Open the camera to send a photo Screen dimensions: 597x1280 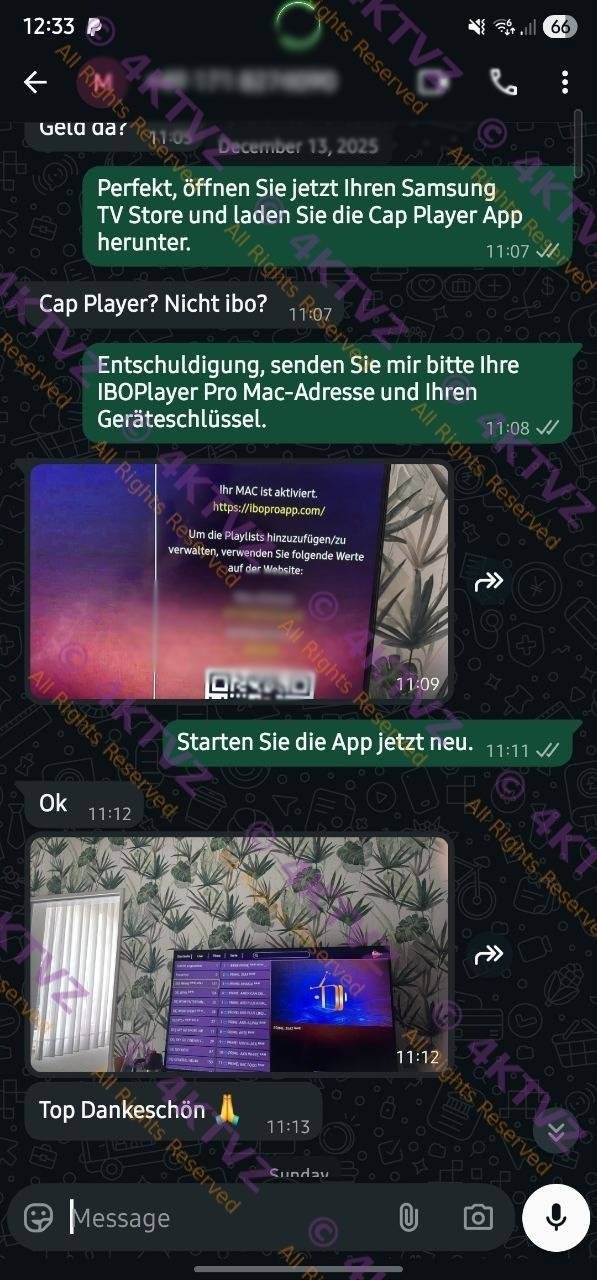tap(478, 1217)
